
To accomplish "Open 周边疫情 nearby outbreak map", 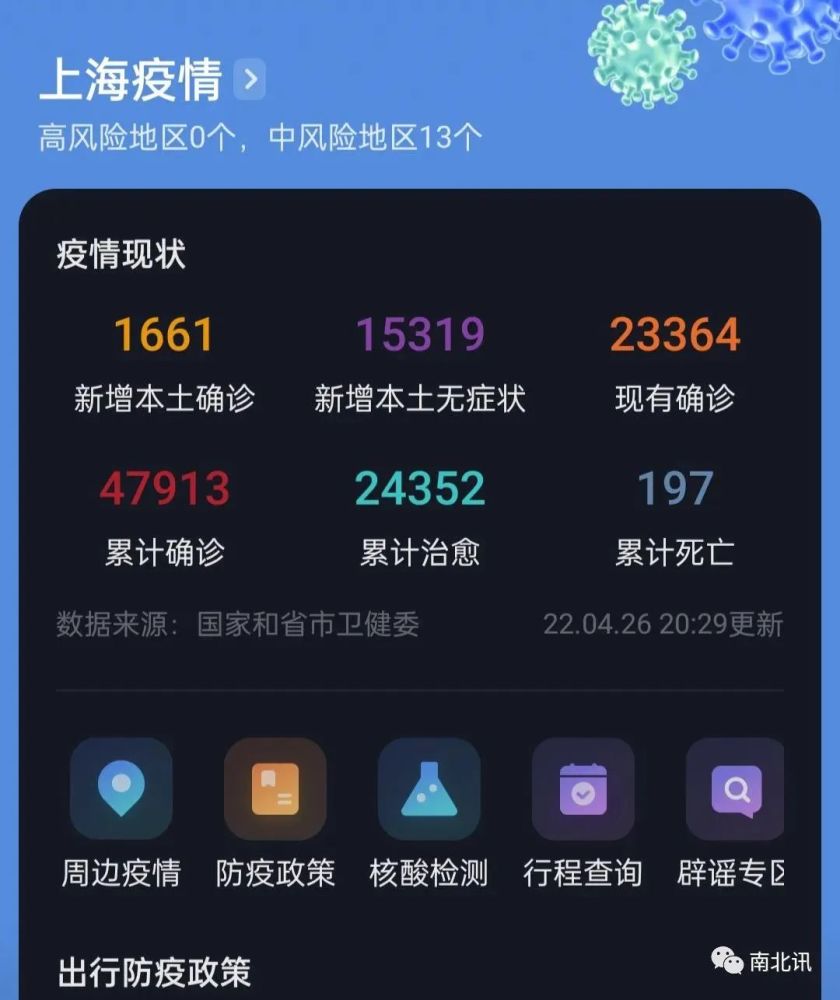I will click(121, 790).
